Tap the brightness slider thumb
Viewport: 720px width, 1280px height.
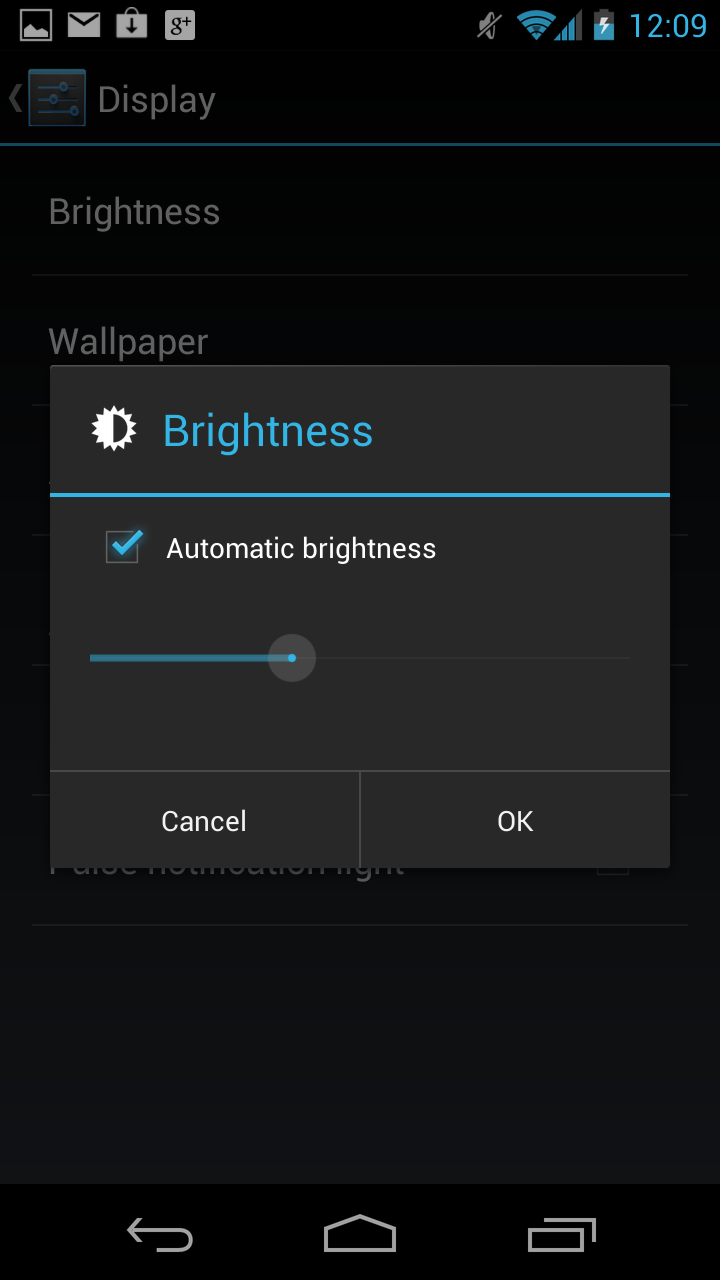(292, 658)
